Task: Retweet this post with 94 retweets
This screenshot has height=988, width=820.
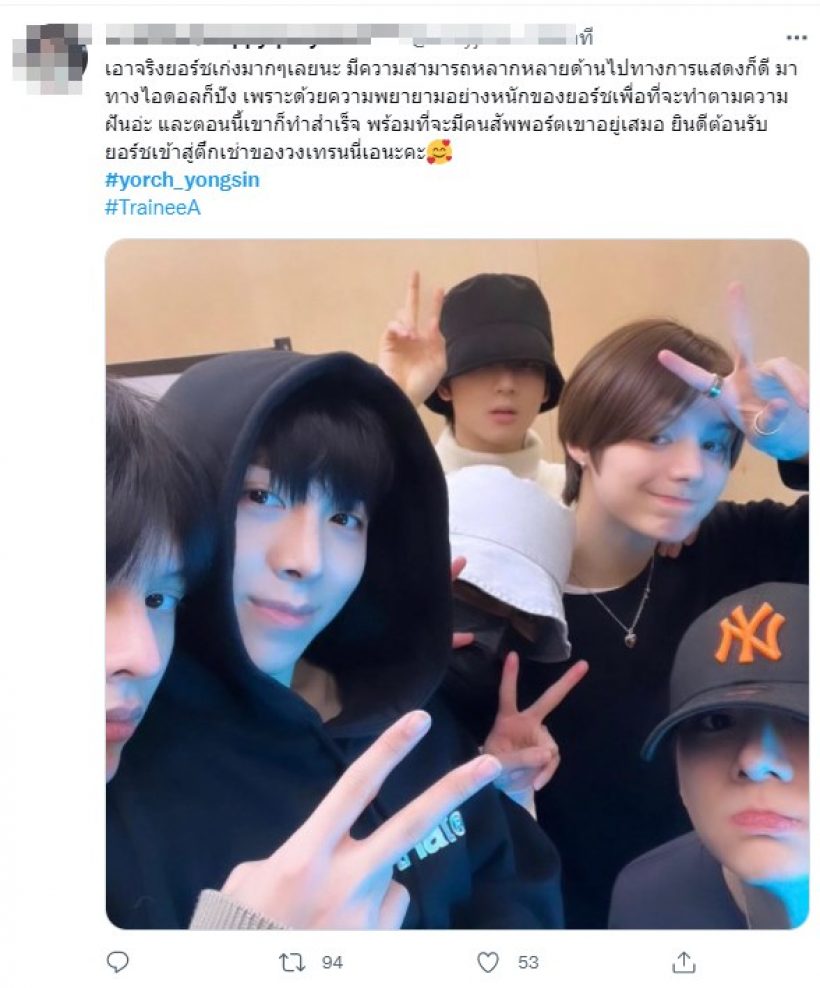Action: pyautogui.click(x=291, y=962)
